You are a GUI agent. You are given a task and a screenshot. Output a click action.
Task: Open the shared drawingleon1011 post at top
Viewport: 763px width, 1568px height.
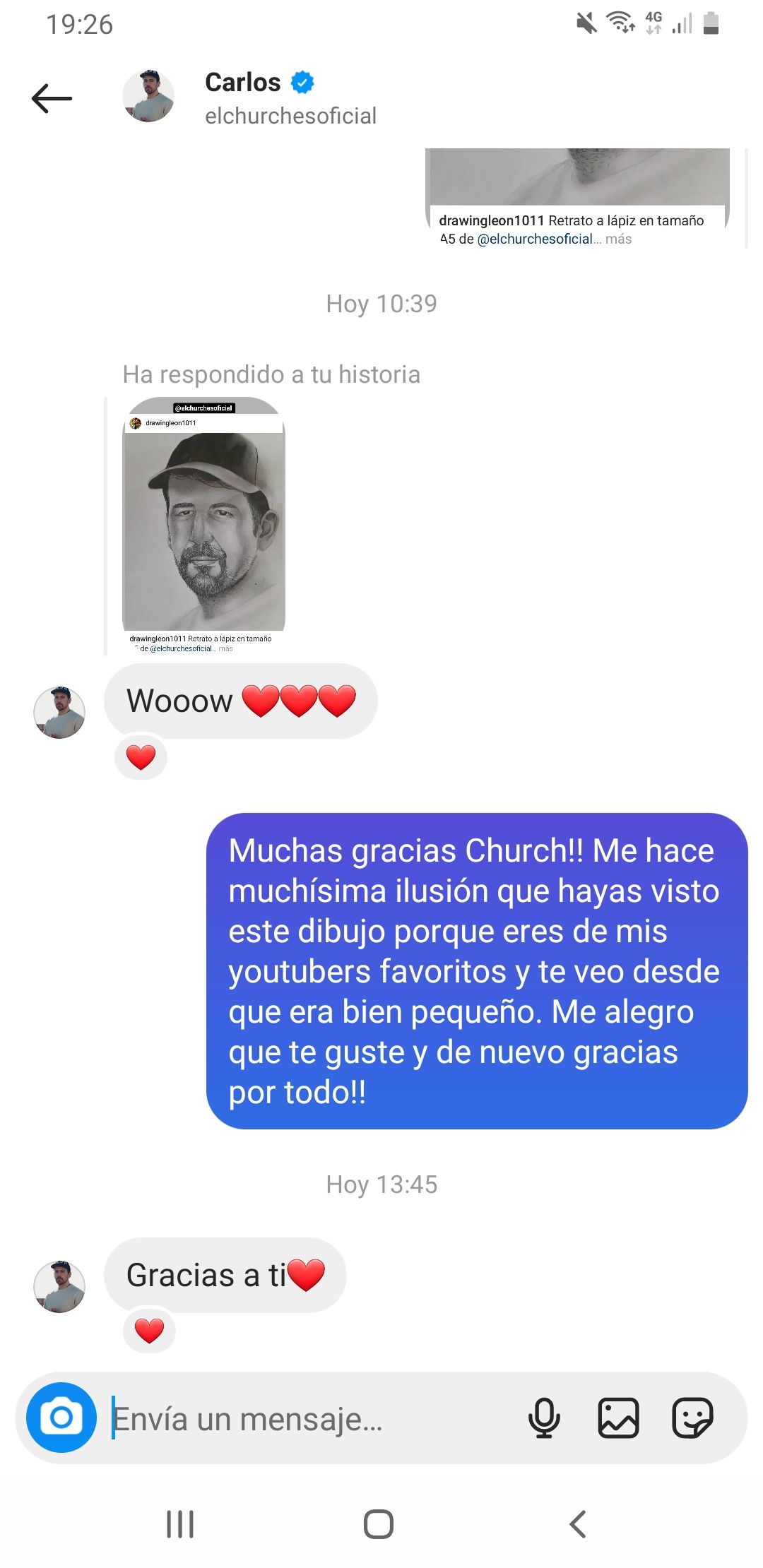tap(578, 198)
